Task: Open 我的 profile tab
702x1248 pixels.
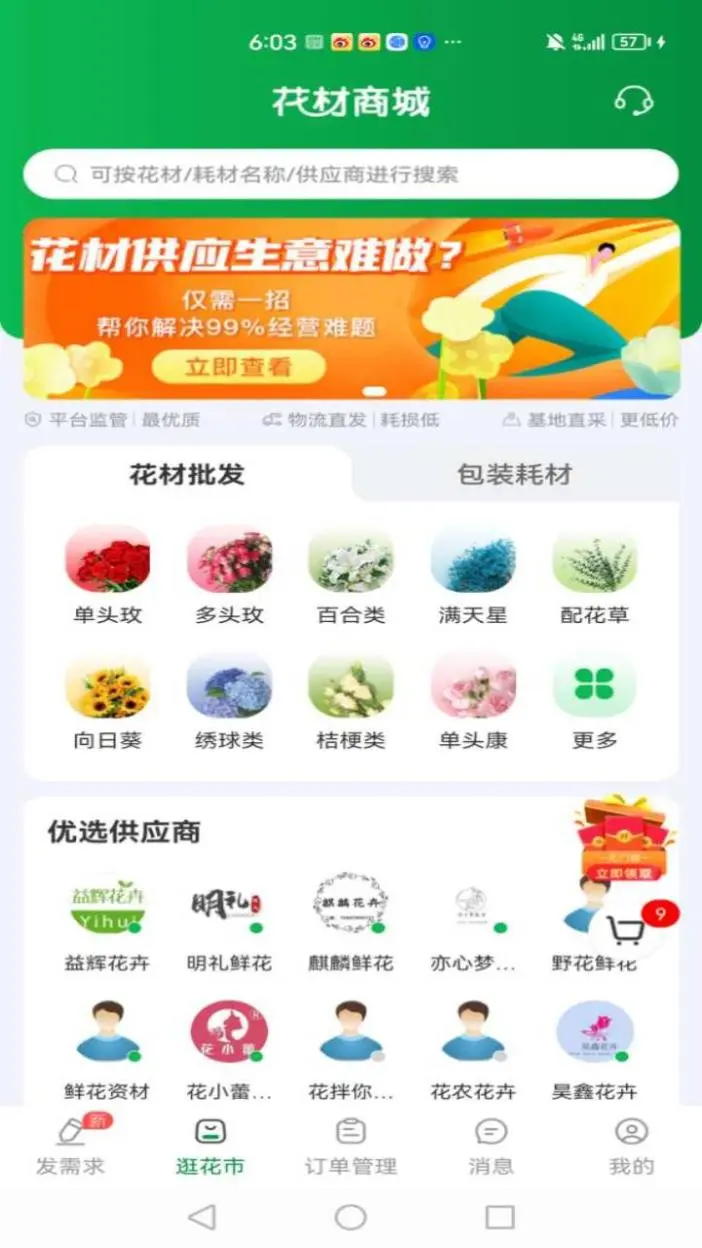Action: coord(631,1146)
